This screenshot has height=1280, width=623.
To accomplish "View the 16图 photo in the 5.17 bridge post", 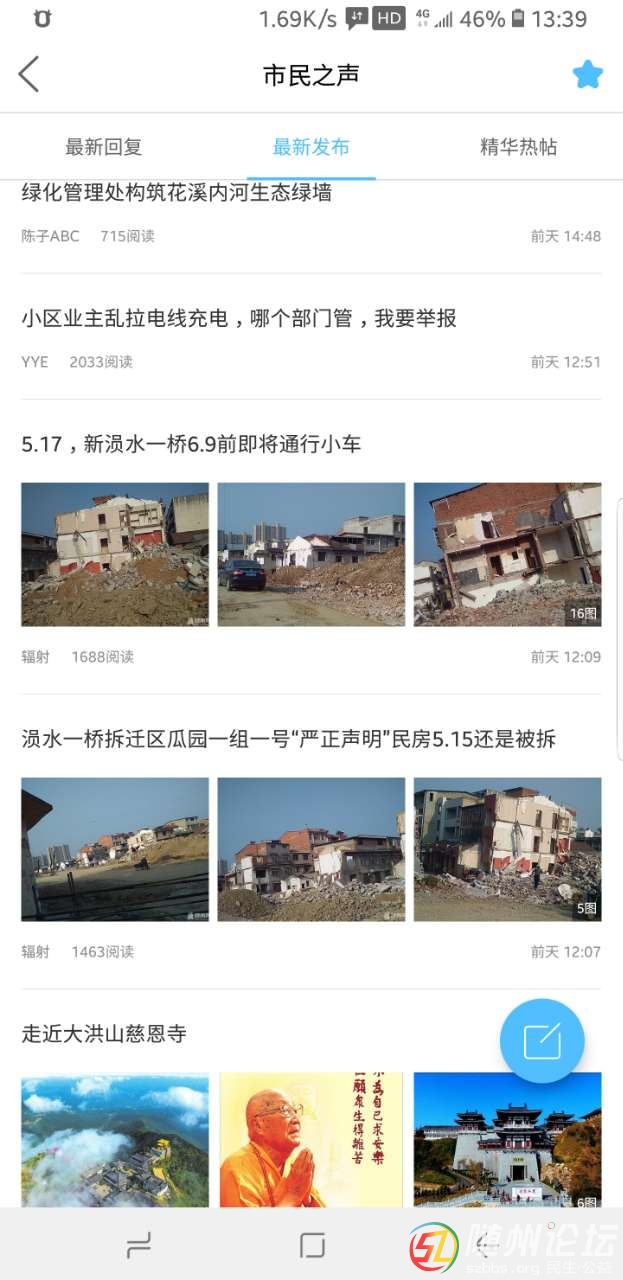I will pyautogui.click(x=507, y=555).
